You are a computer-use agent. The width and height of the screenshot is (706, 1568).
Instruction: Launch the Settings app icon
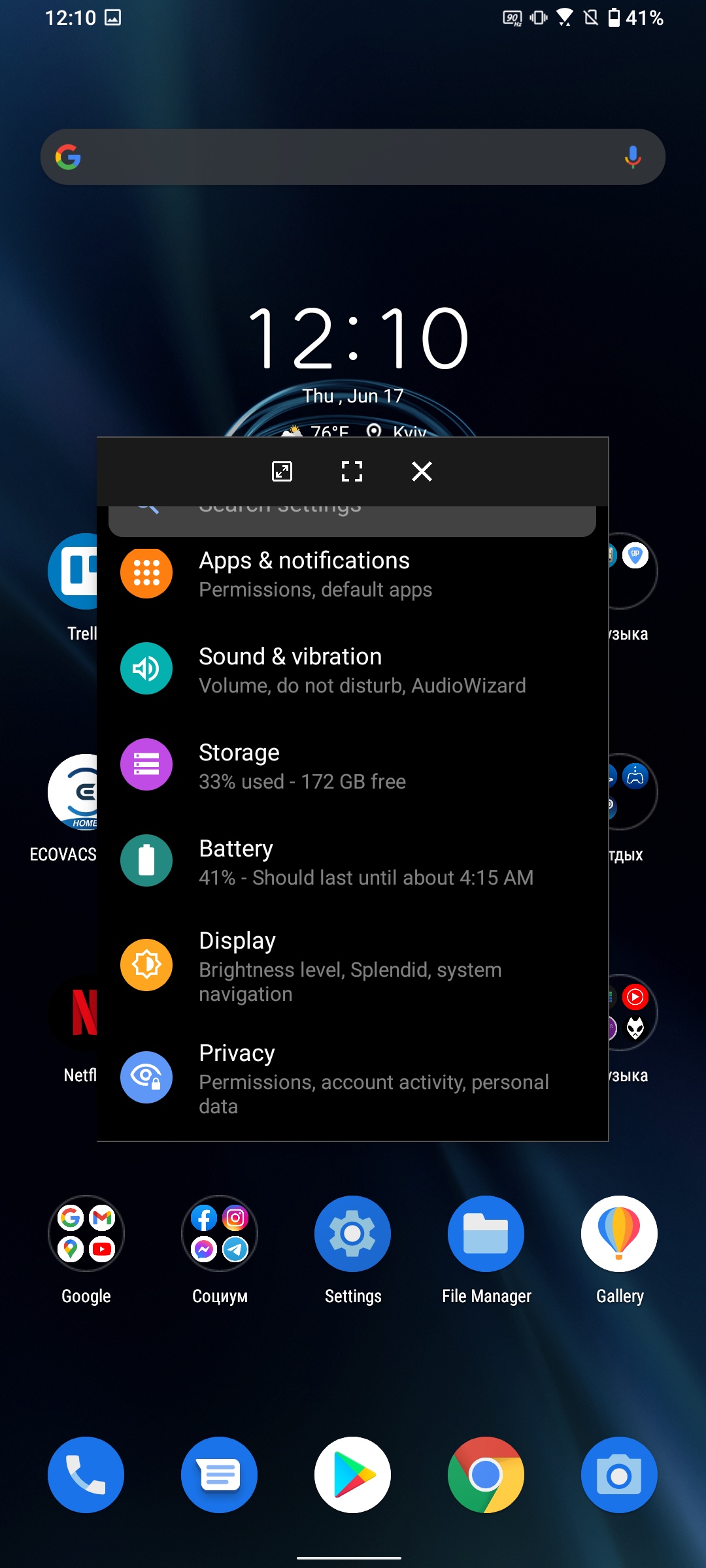pyautogui.click(x=352, y=1233)
